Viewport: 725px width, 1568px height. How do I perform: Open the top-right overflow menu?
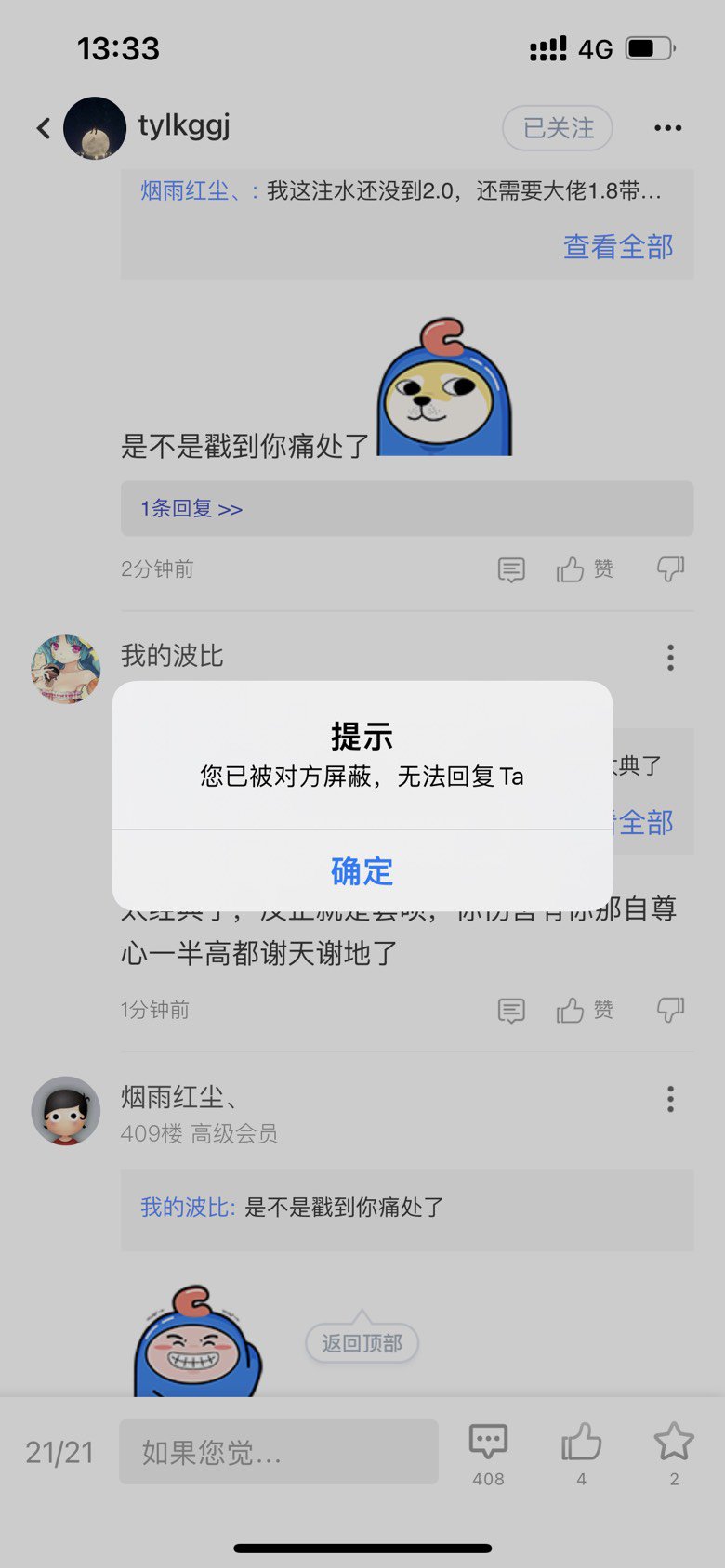pyautogui.click(x=667, y=128)
